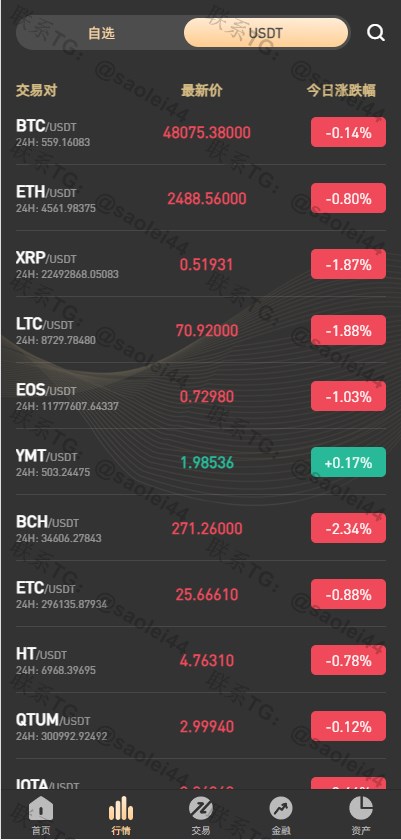Screen dimensions: 401x840
Task: Switch to the 交易 trade tab
Action: point(201,815)
